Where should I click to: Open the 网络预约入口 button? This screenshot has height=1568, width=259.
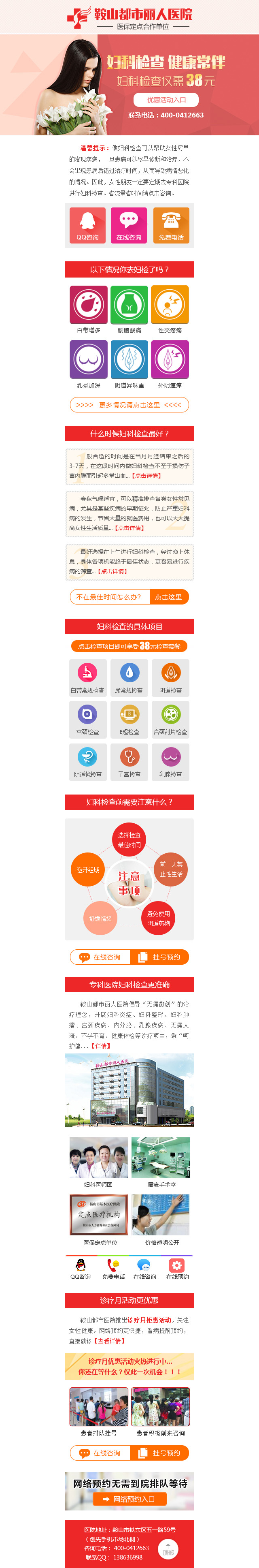[x=129, y=1499]
